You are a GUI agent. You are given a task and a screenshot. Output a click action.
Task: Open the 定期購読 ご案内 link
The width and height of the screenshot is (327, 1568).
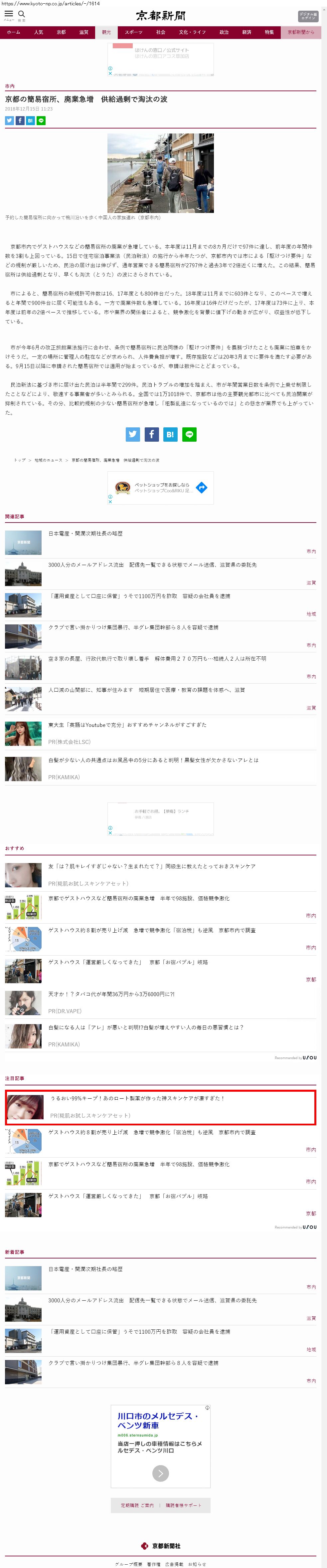pos(137,1505)
